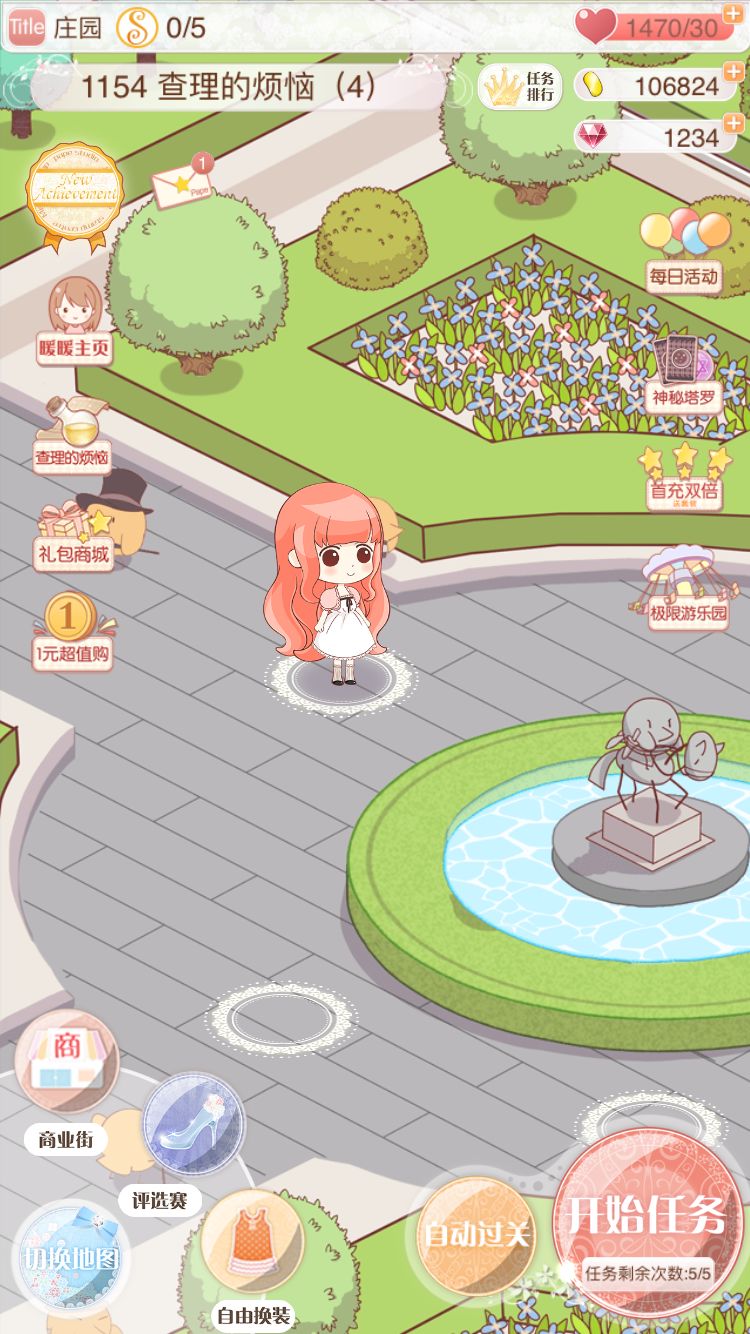Open 任务排行 mission ranking
Image resolution: width=750 pixels, height=1334 pixels.
(520, 87)
